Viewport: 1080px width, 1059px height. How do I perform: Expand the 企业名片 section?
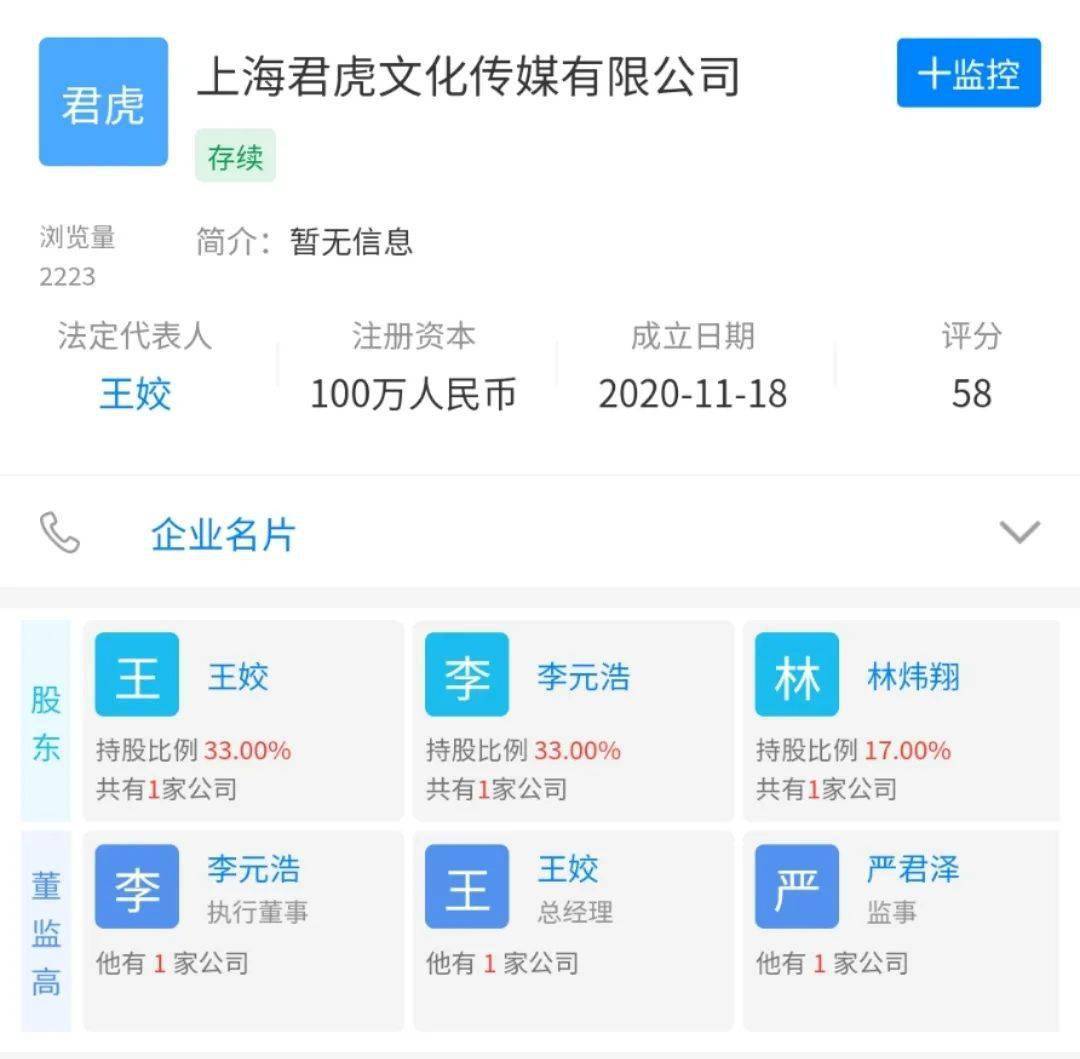click(x=1019, y=531)
